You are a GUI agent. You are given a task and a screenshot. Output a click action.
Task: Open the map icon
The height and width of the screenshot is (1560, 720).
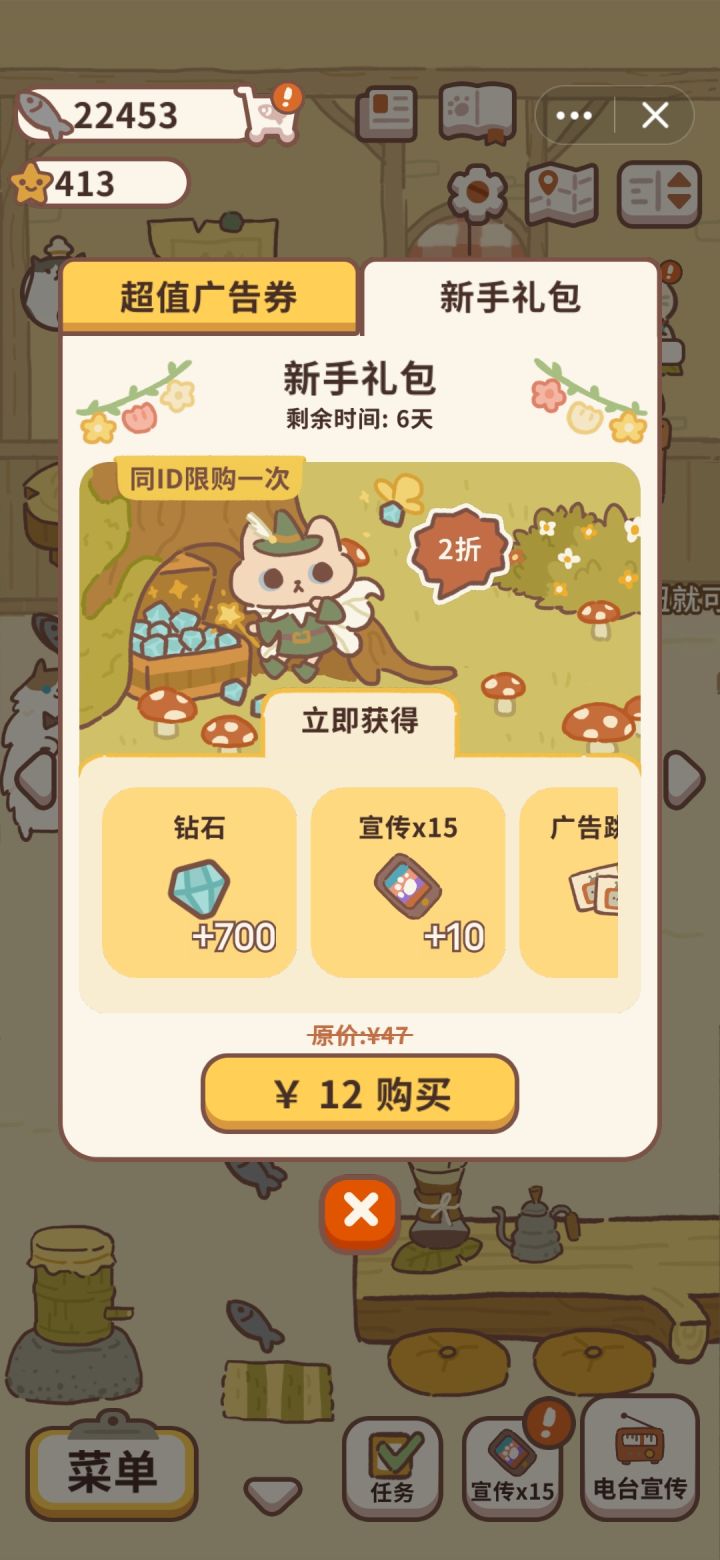563,191
